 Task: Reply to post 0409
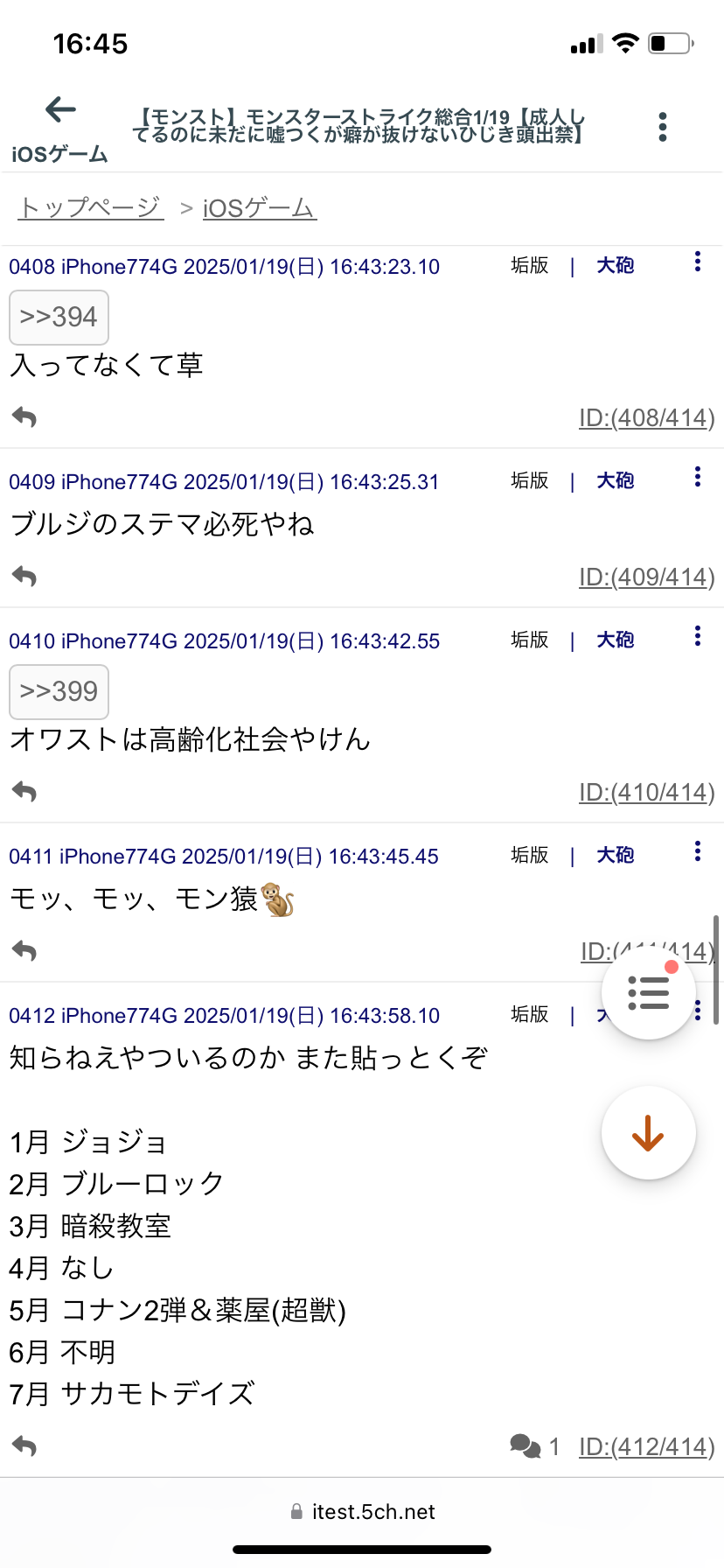click(x=24, y=577)
